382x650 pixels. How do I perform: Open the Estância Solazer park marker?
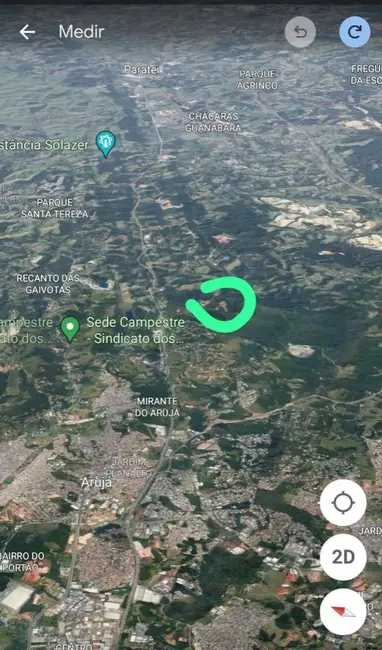coord(105,144)
